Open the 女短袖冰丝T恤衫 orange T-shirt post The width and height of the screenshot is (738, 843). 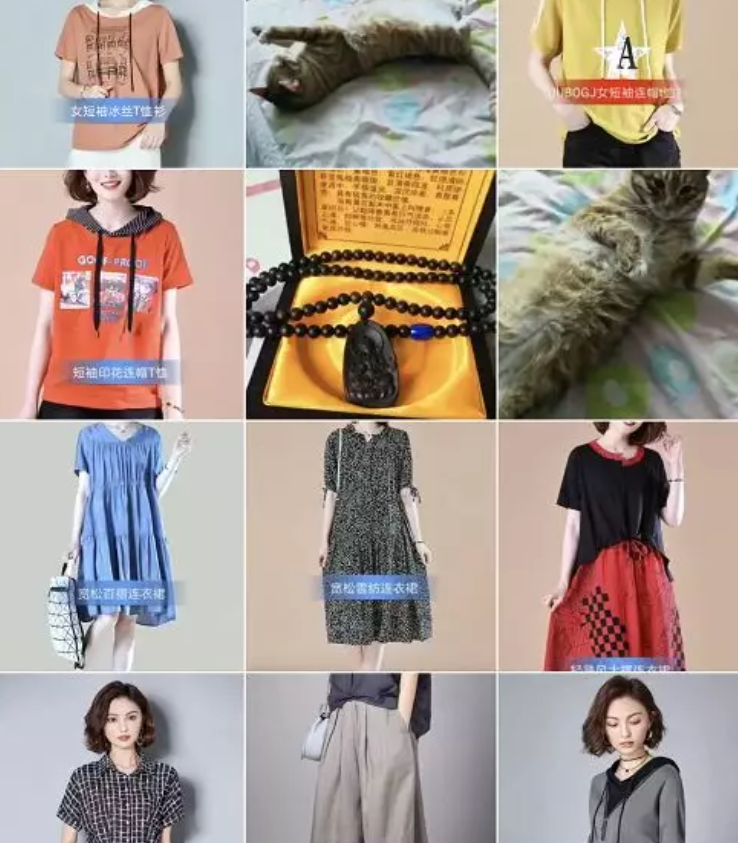[121, 82]
